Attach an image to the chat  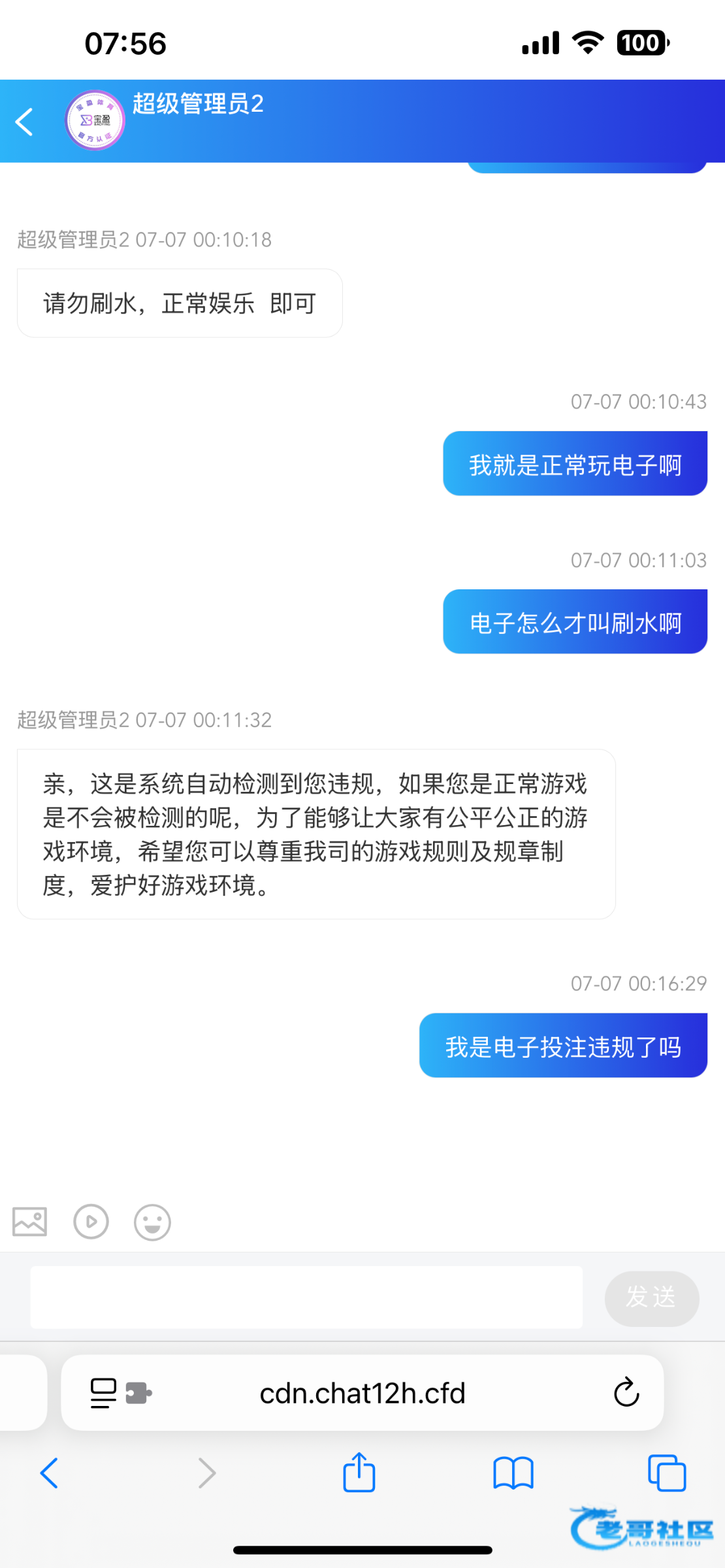pyautogui.click(x=29, y=1222)
